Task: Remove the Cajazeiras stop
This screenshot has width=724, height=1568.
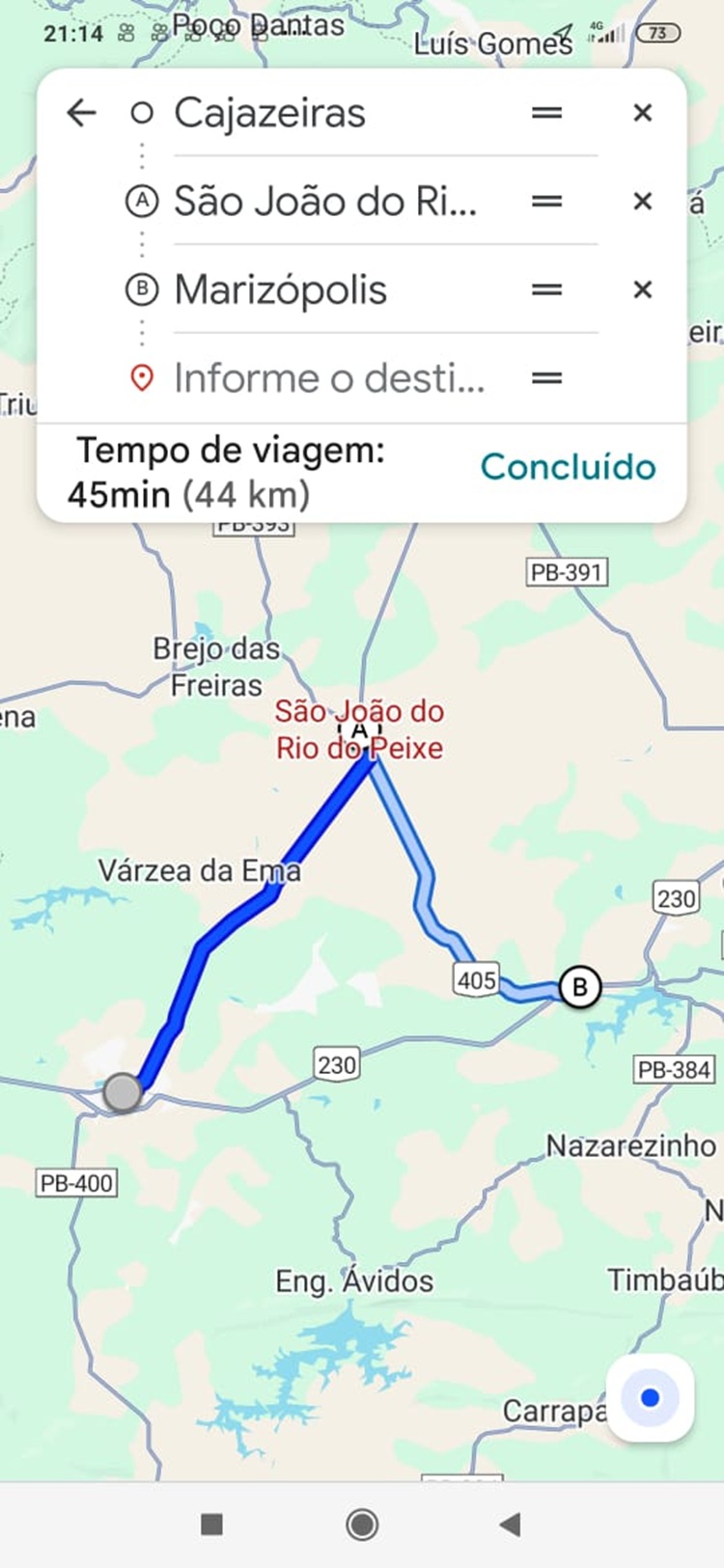Action: click(x=643, y=113)
